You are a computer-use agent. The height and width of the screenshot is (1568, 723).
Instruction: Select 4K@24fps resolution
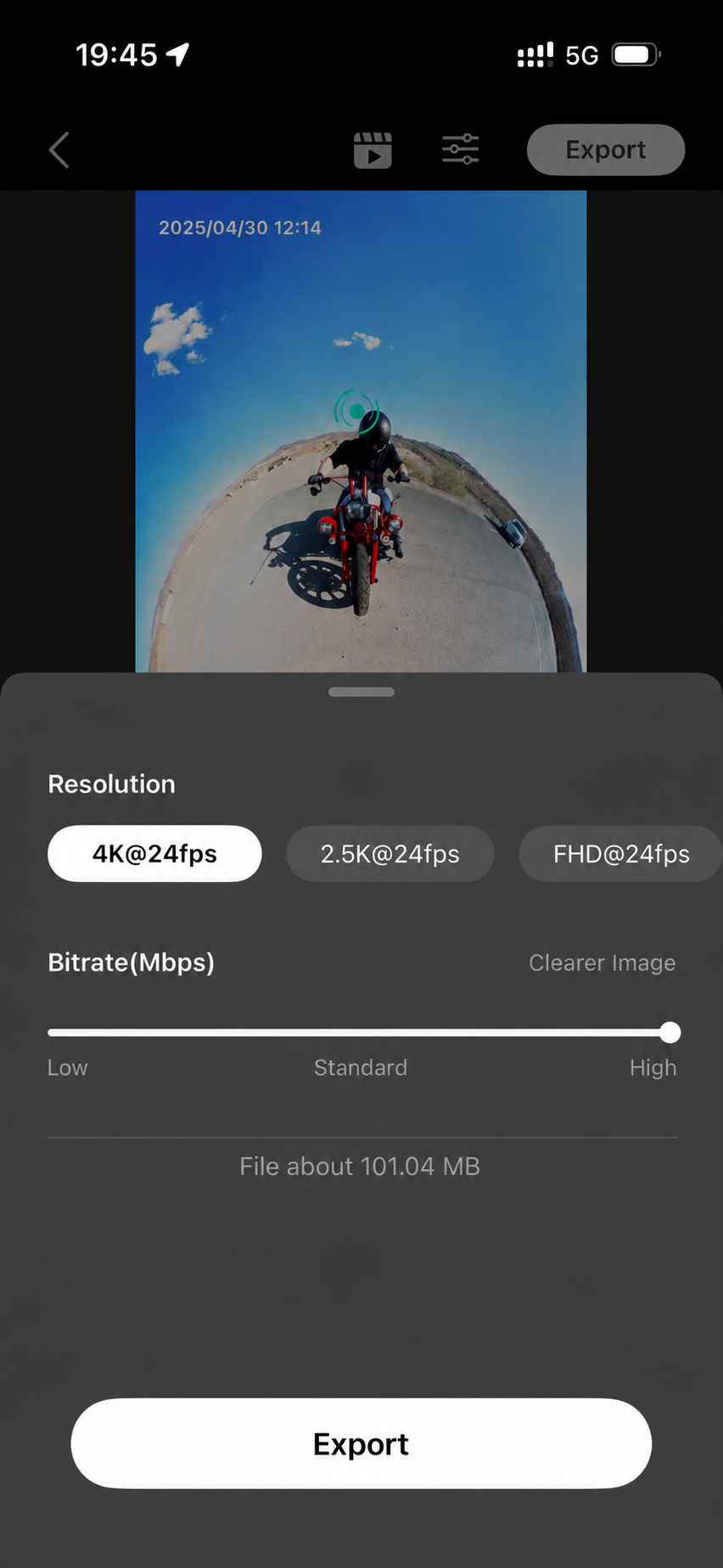154,853
